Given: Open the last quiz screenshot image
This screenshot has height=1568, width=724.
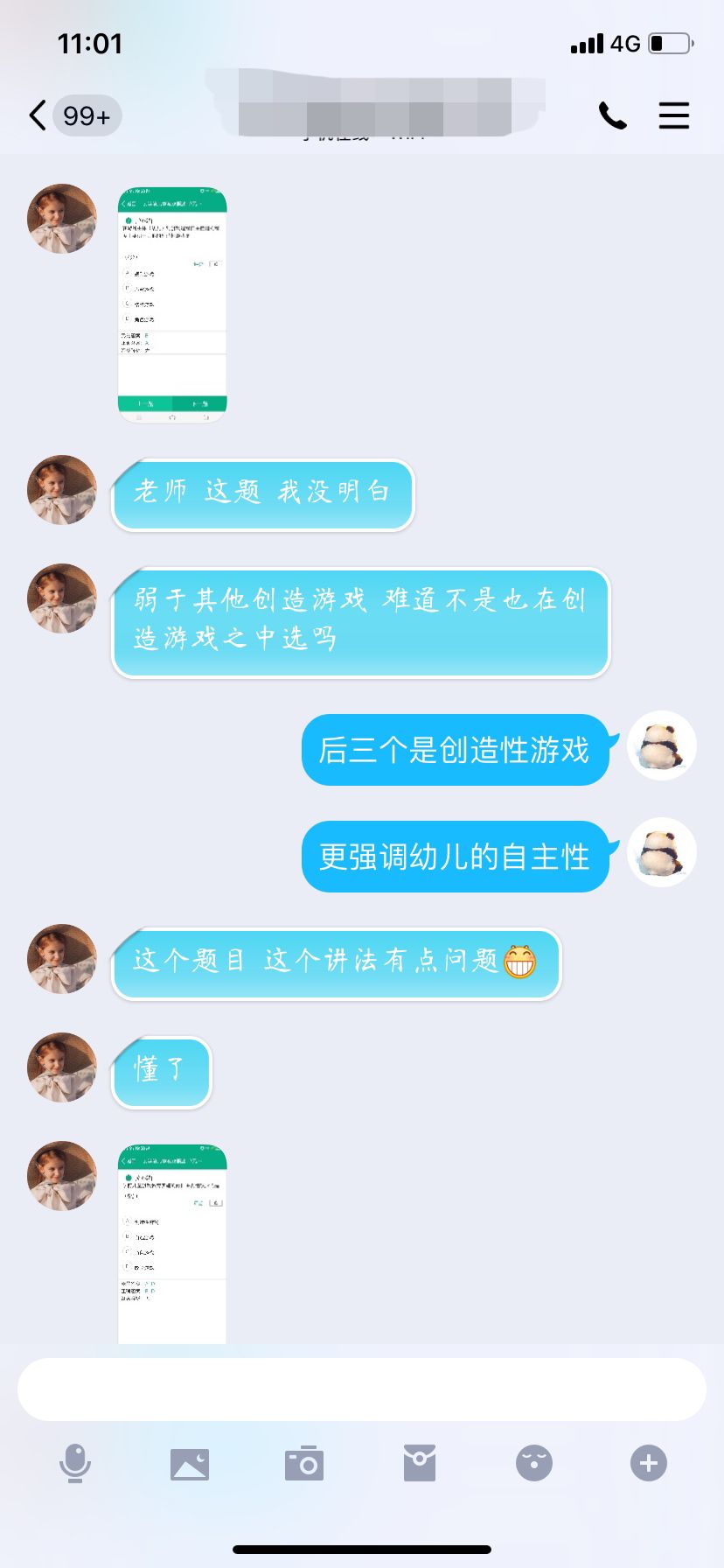Looking at the screenshot, I should (172, 1242).
